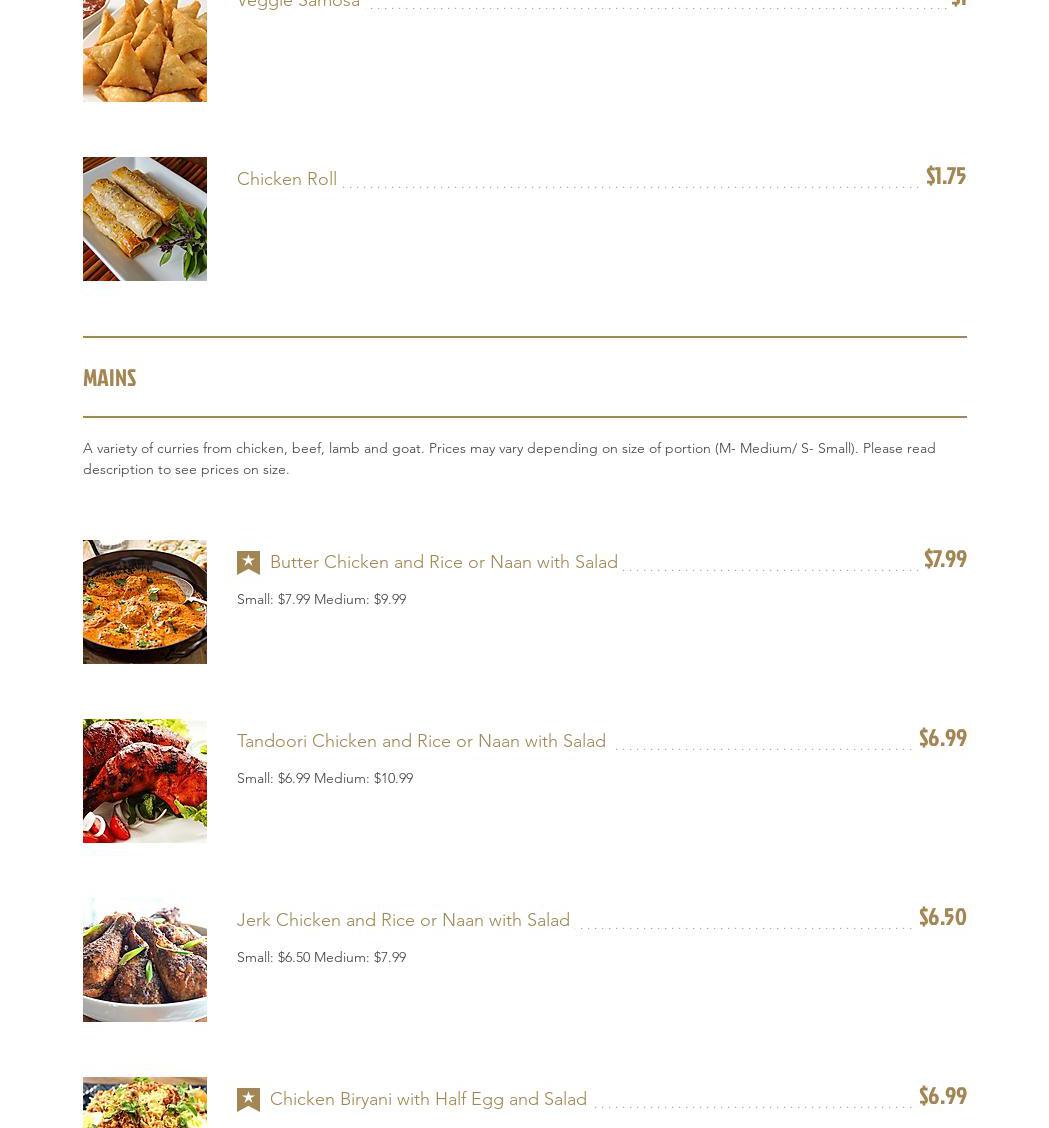View the Butter Chicken dish photo
The height and width of the screenshot is (1128, 1049).
(x=145, y=602)
